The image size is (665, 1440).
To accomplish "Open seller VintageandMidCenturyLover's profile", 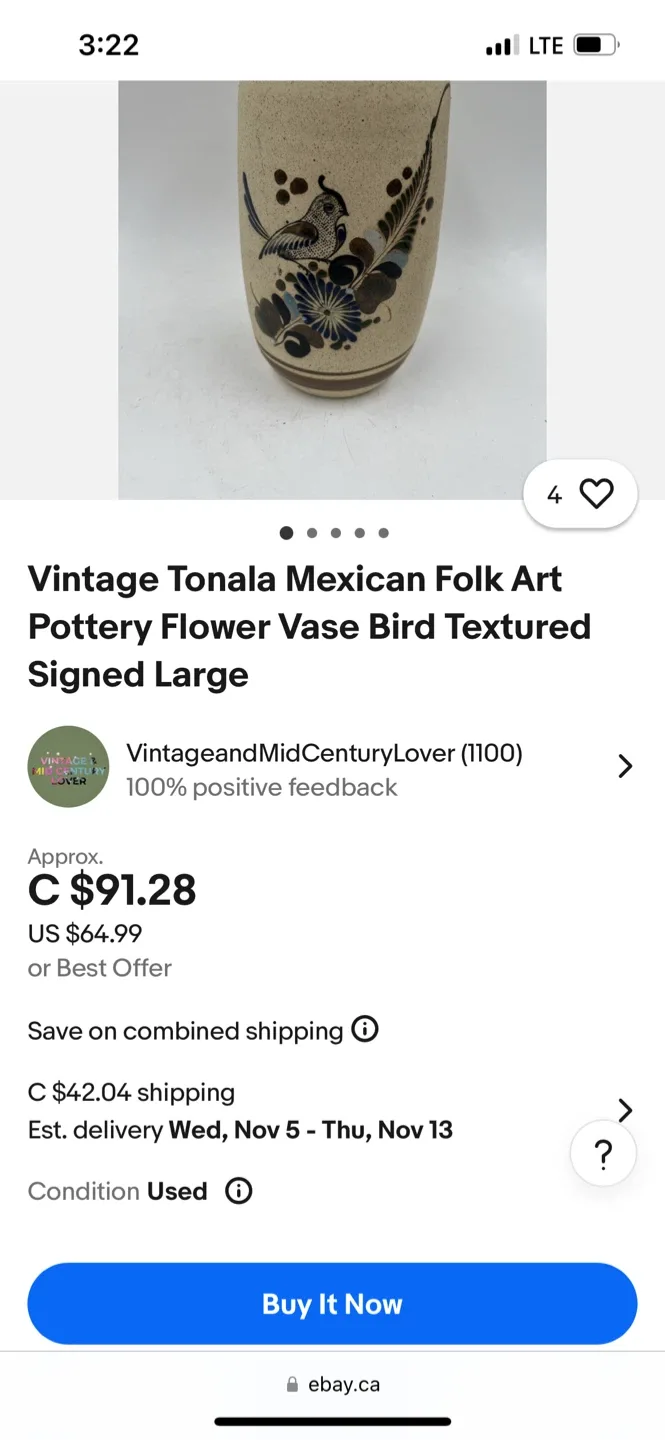I will [x=324, y=767].
